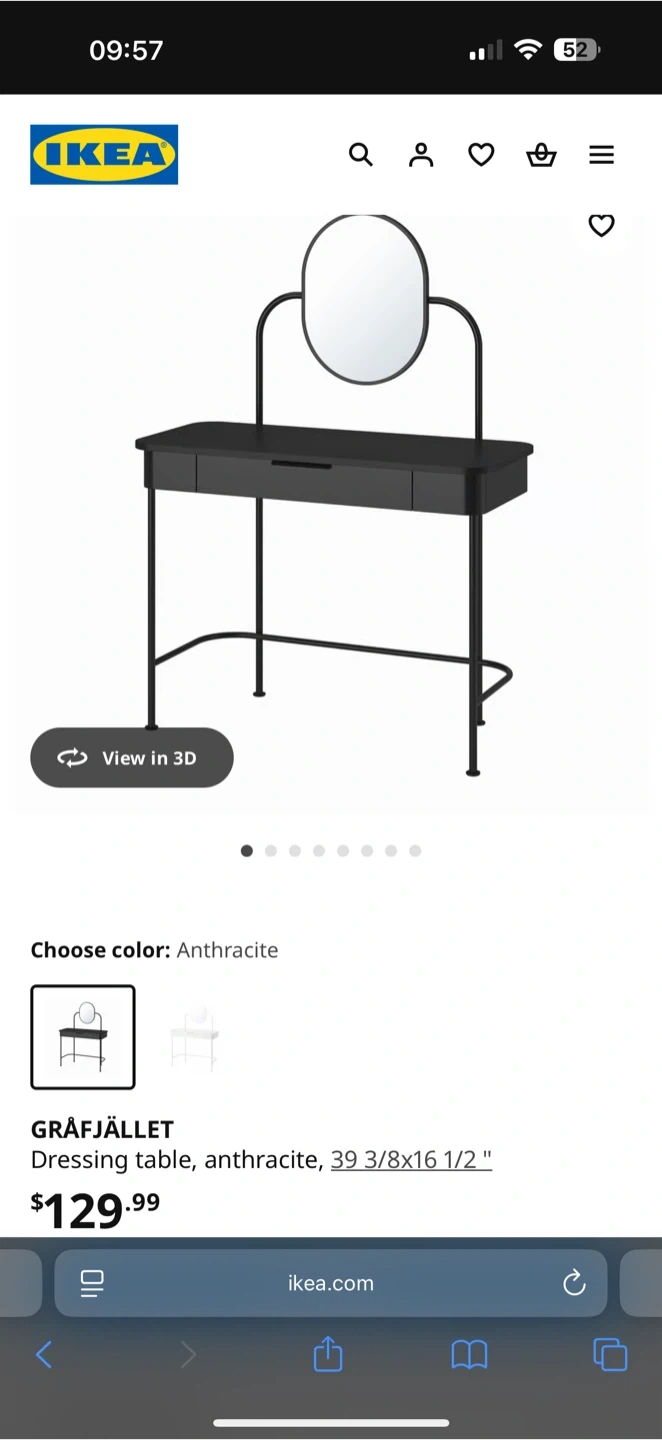The height and width of the screenshot is (1440, 662).
Task: Open the Safari page settings menu
Action: click(92, 1283)
